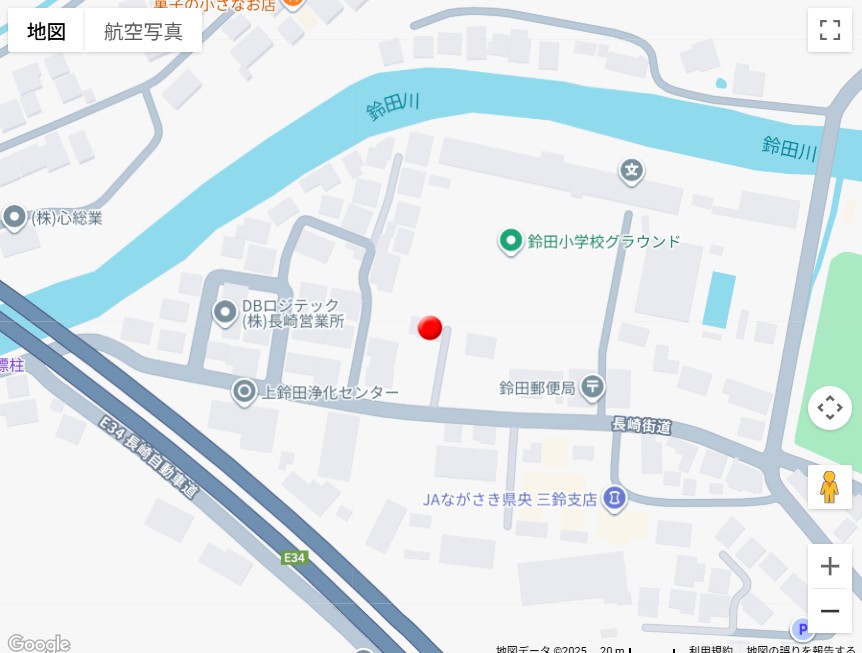Open the 上鈴田浄化センター place pin
This screenshot has height=653, width=862.
[245, 392]
